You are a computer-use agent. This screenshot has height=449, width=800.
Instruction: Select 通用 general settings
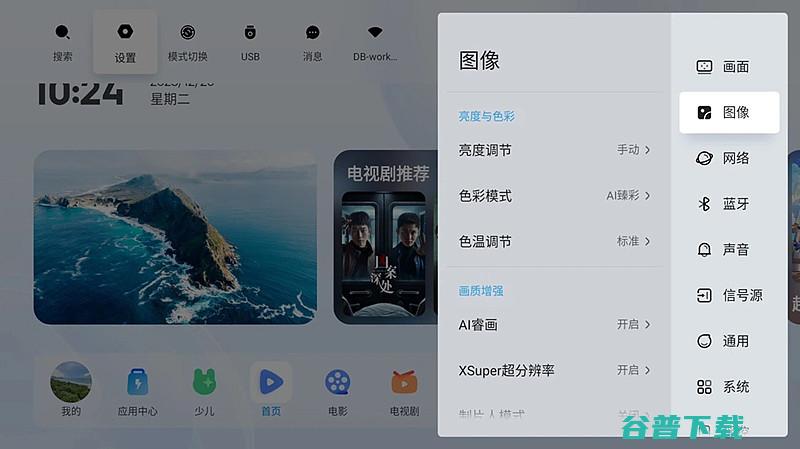point(729,341)
